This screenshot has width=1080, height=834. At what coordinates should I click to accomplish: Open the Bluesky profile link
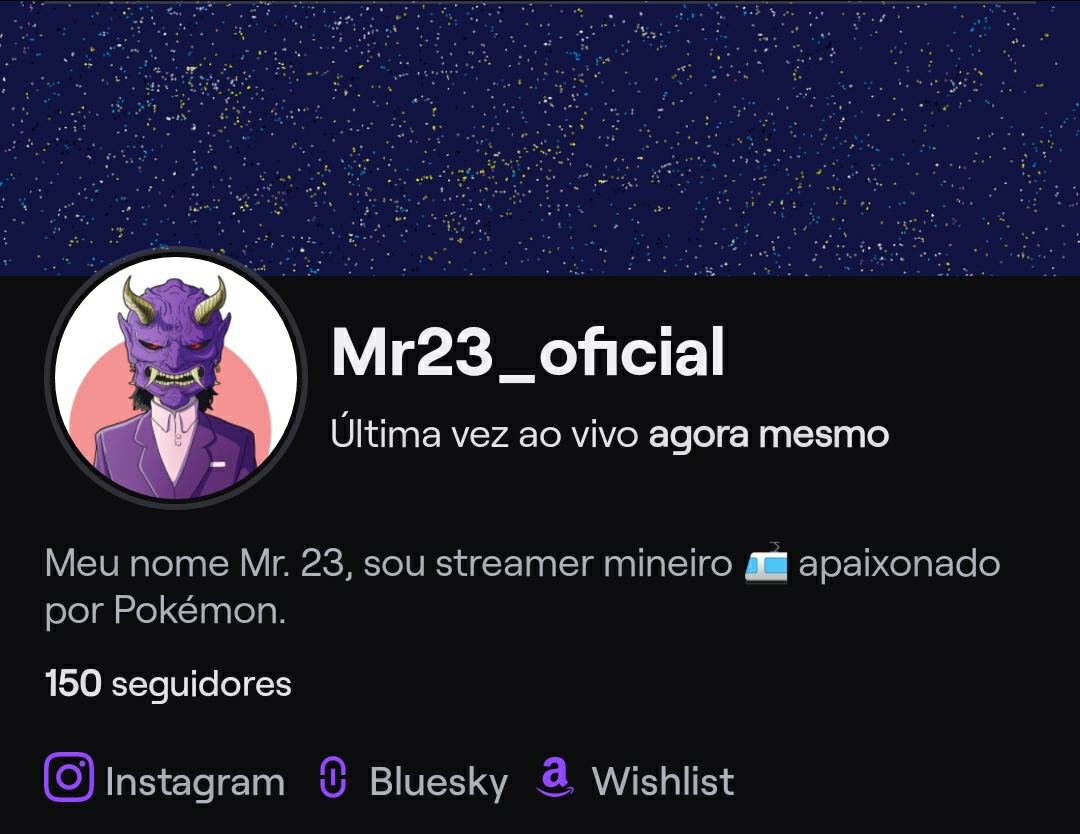(x=413, y=781)
